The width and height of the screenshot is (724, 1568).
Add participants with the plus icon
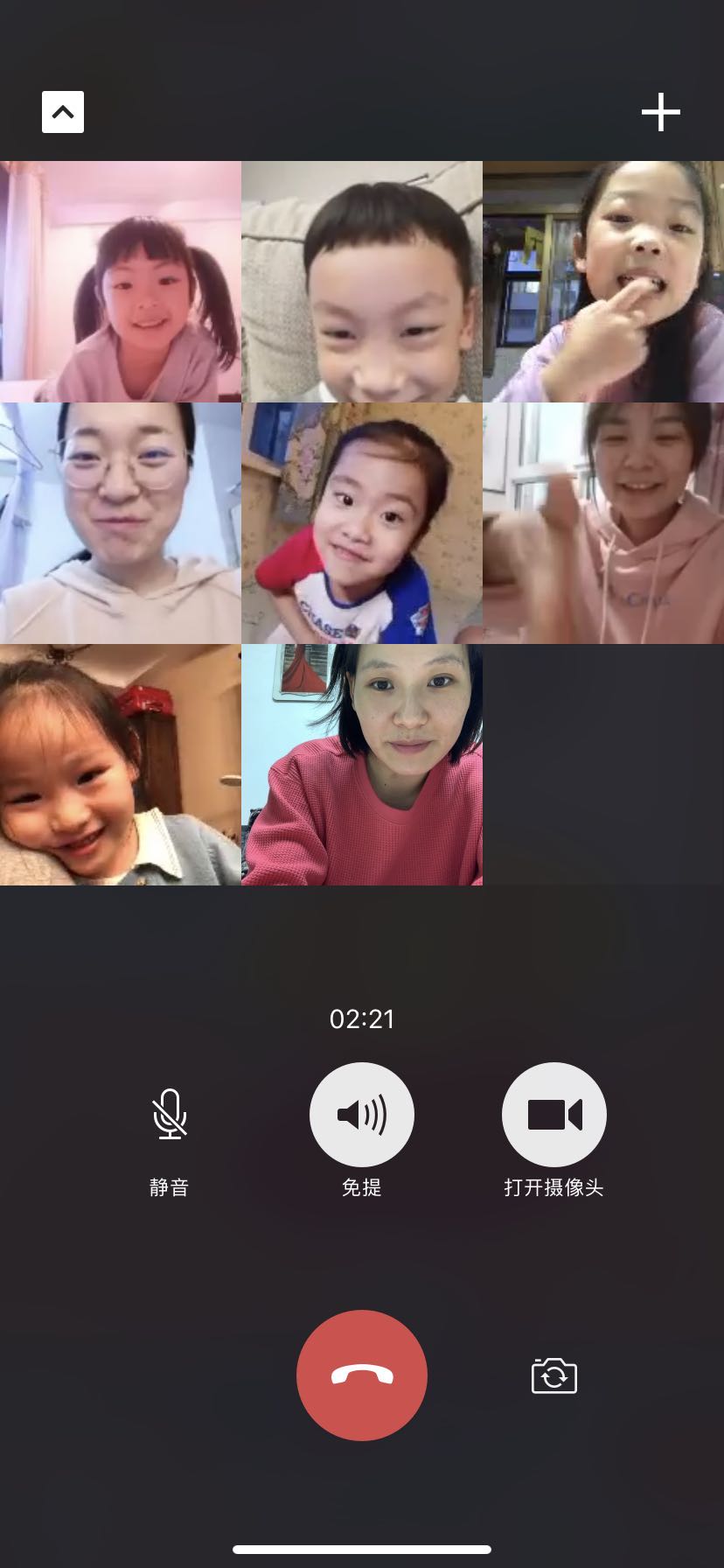tap(660, 112)
